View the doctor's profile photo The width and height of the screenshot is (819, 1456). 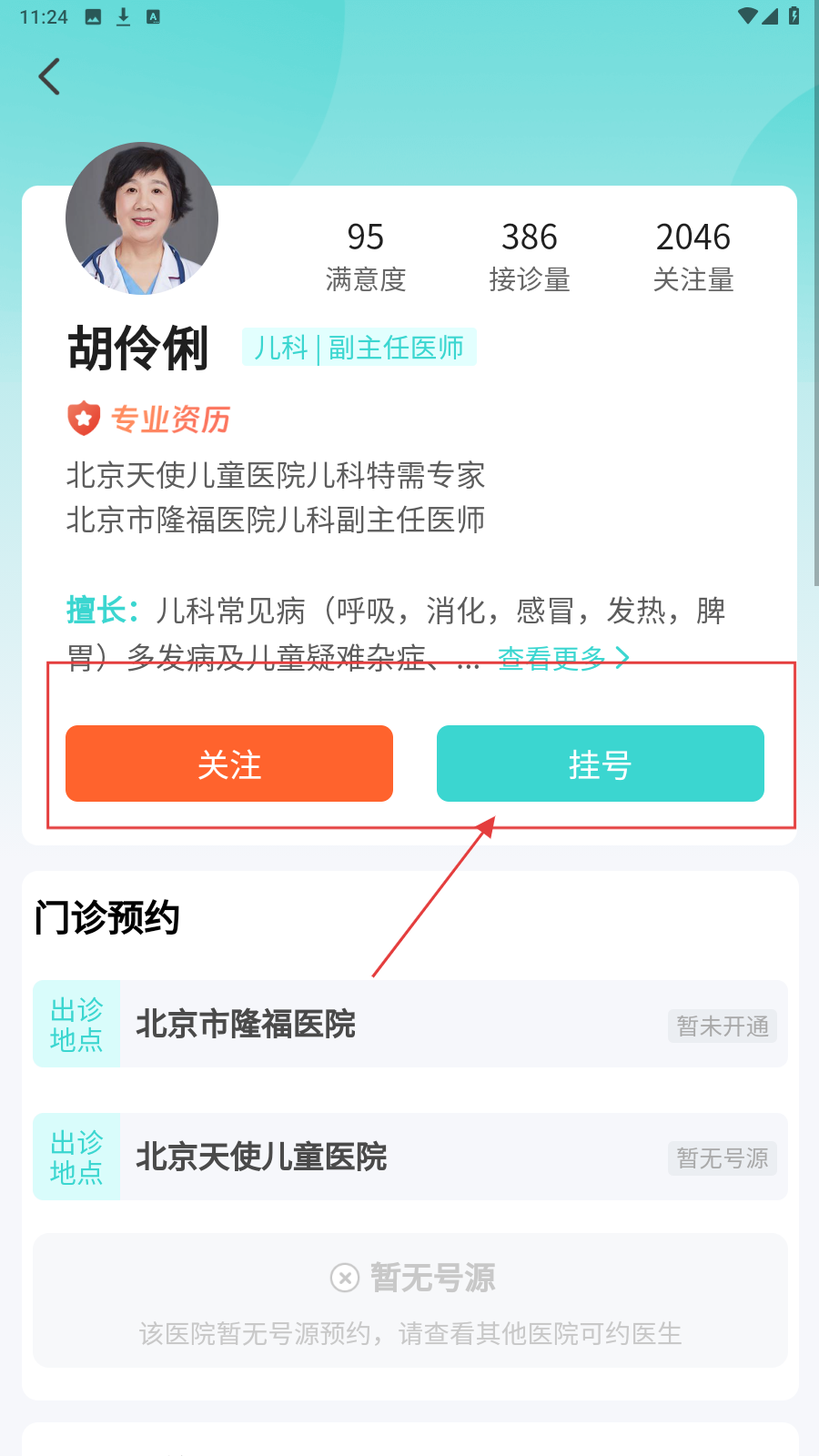[x=142, y=218]
